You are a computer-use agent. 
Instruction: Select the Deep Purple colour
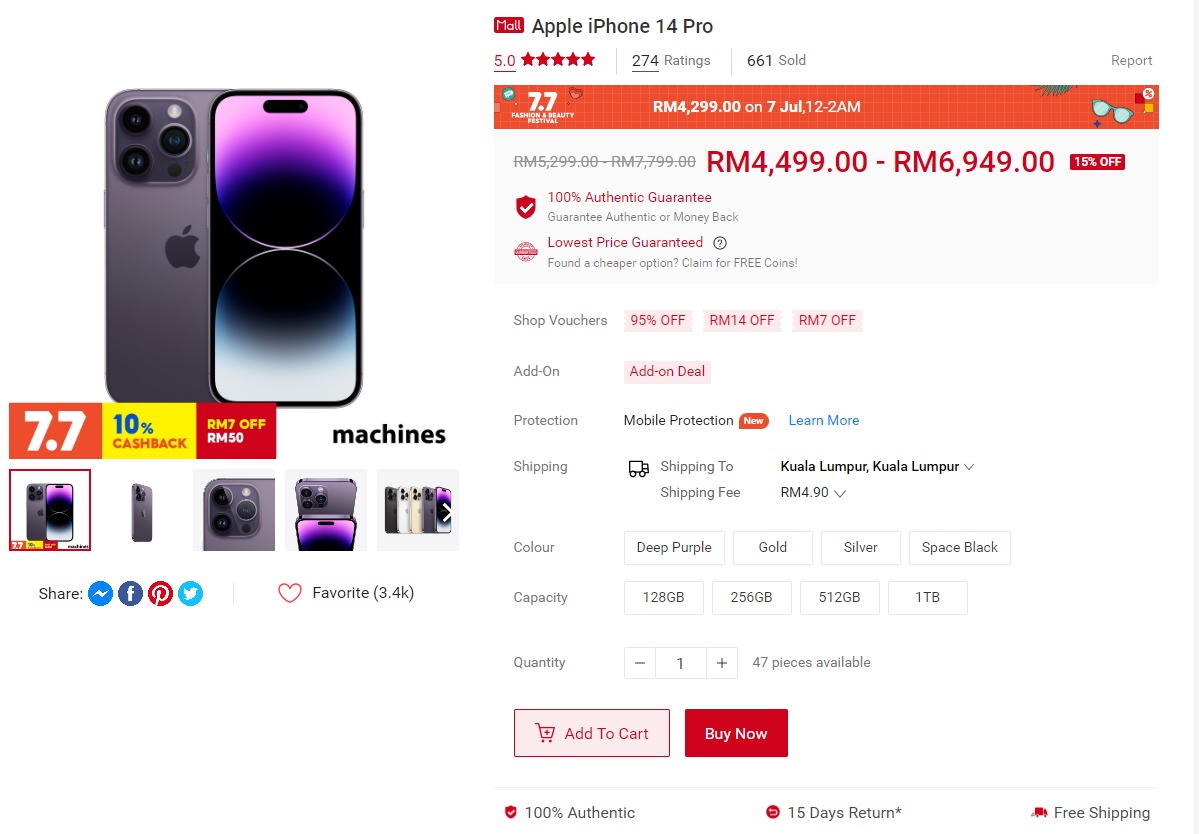tap(674, 547)
